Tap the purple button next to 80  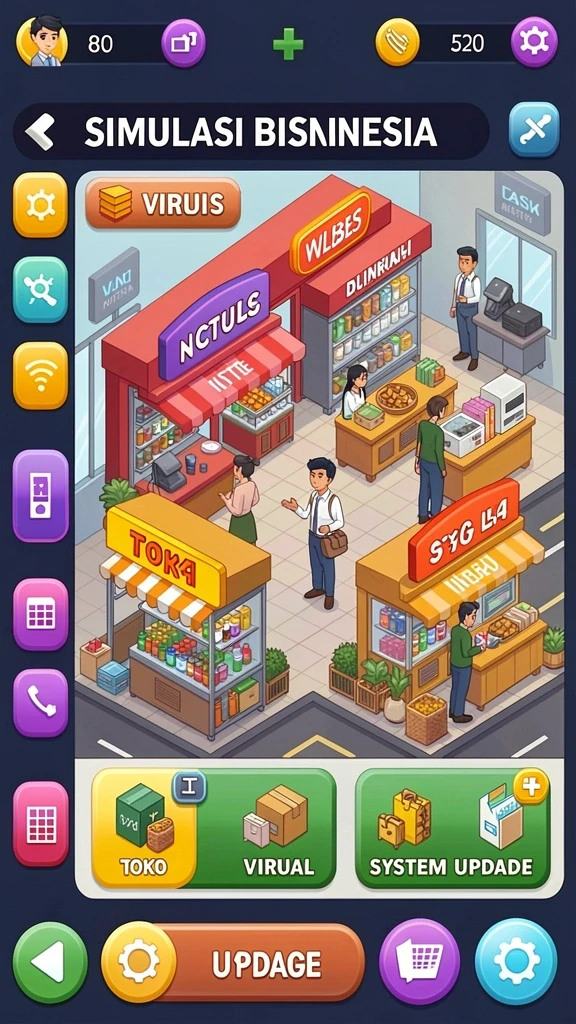pyautogui.click(x=184, y=44)
